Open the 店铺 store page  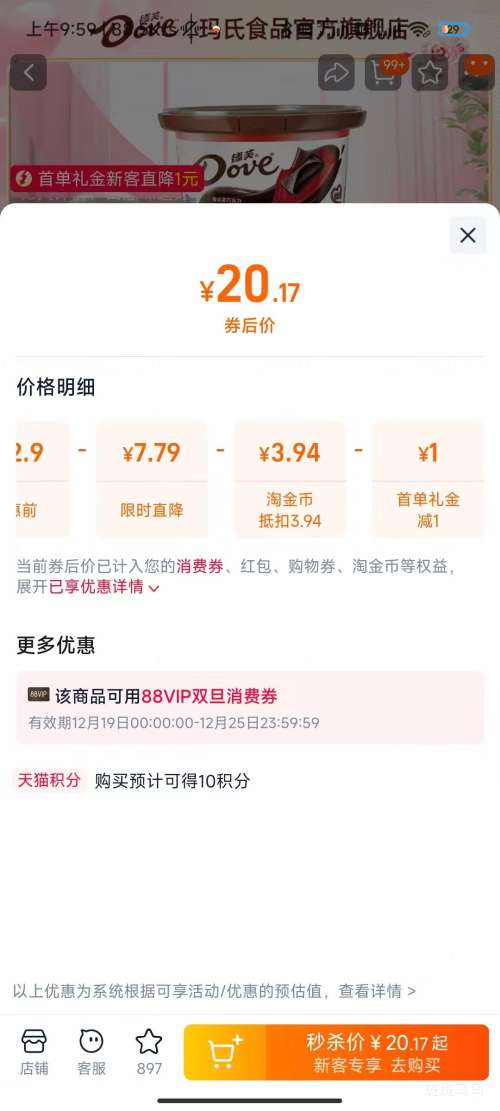(x=33, y=1052)
